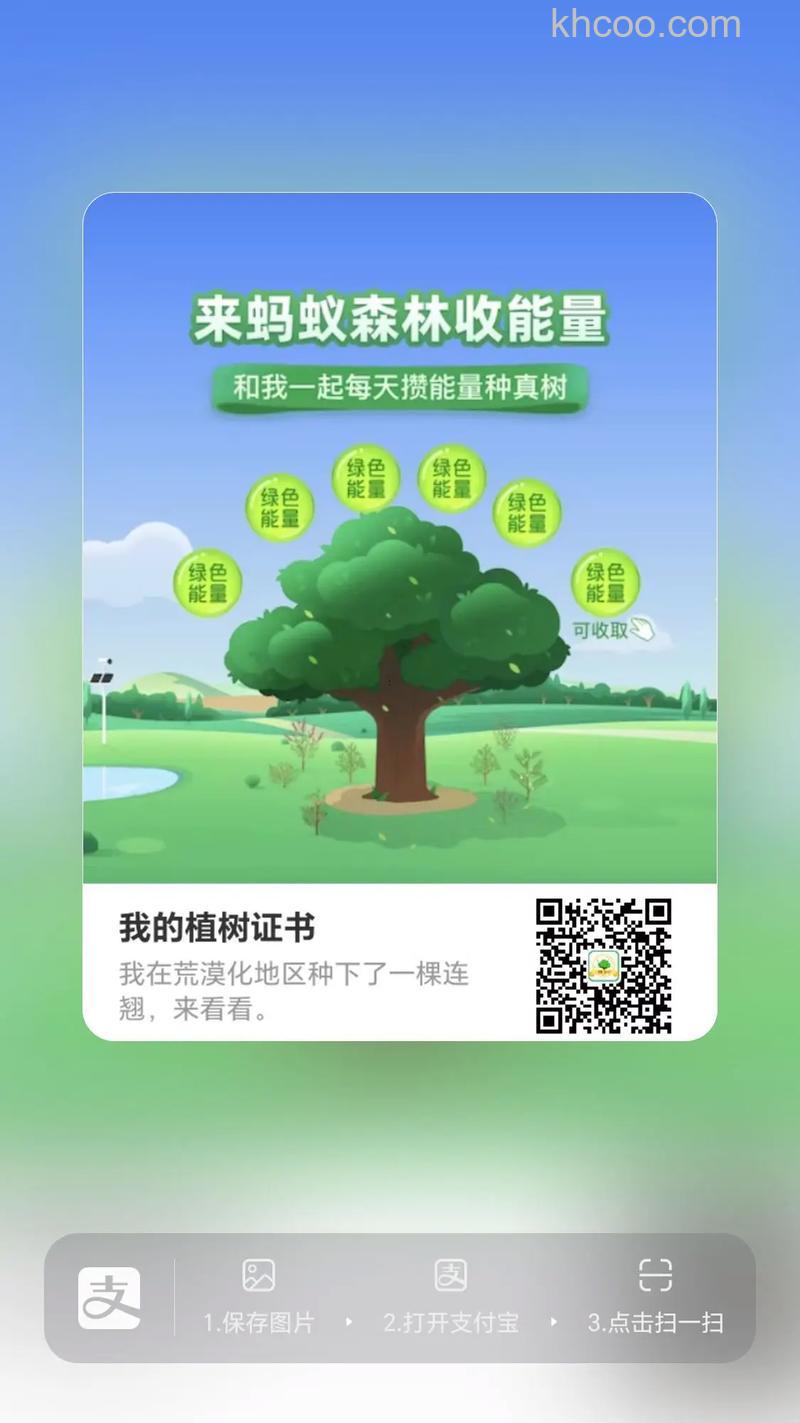800x1423 pixels.
Task: Click the save image icon above 保存图片
Action: click(259, 1277)
